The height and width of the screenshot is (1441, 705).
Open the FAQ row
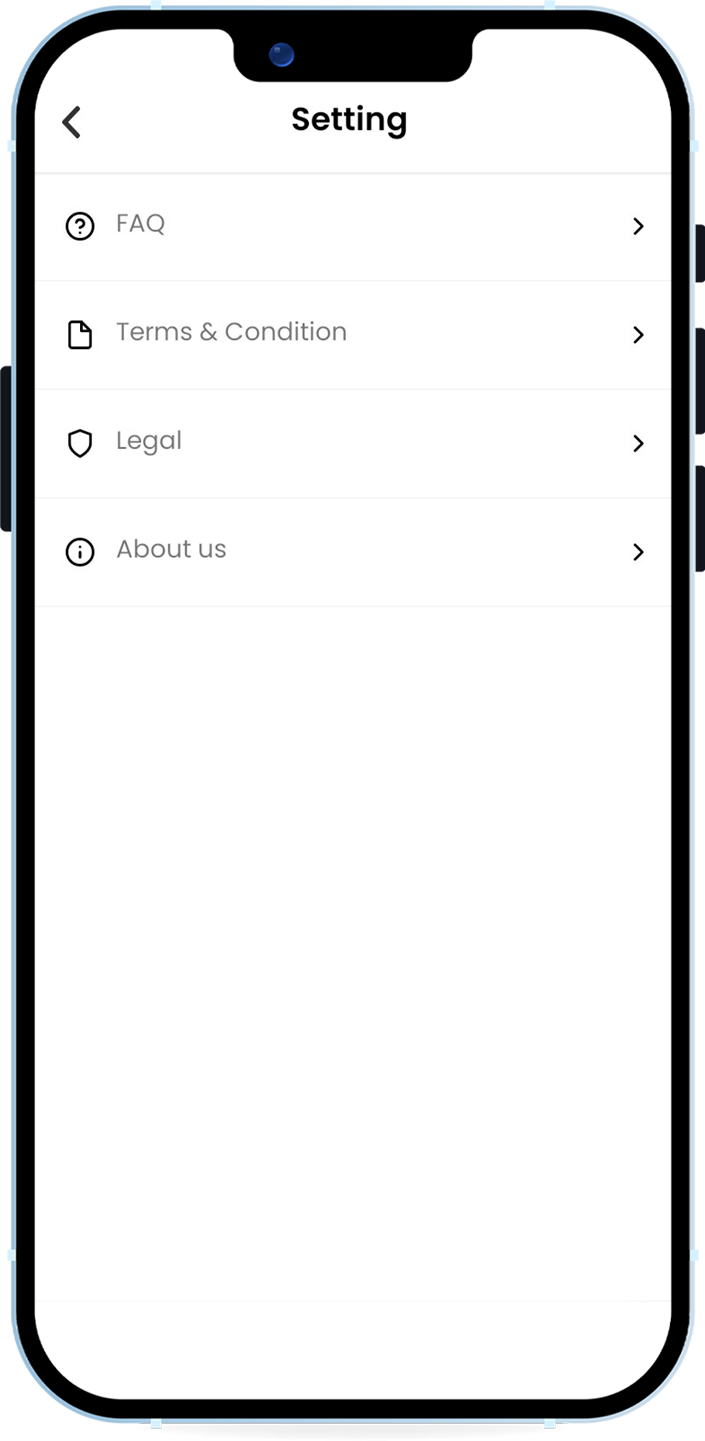[353, 227]
